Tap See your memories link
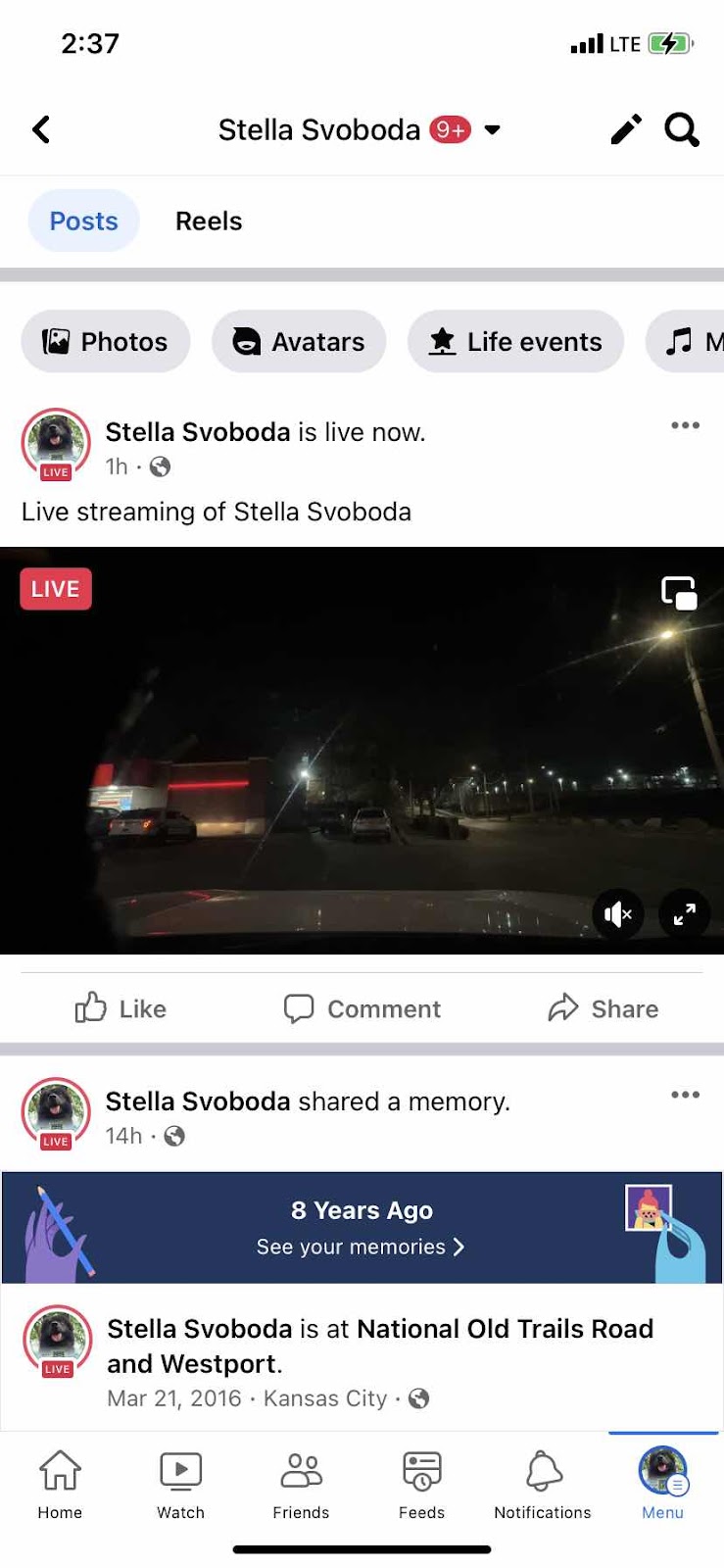This screenshot has height=1568, width=724. click(x=361, y=1247)
